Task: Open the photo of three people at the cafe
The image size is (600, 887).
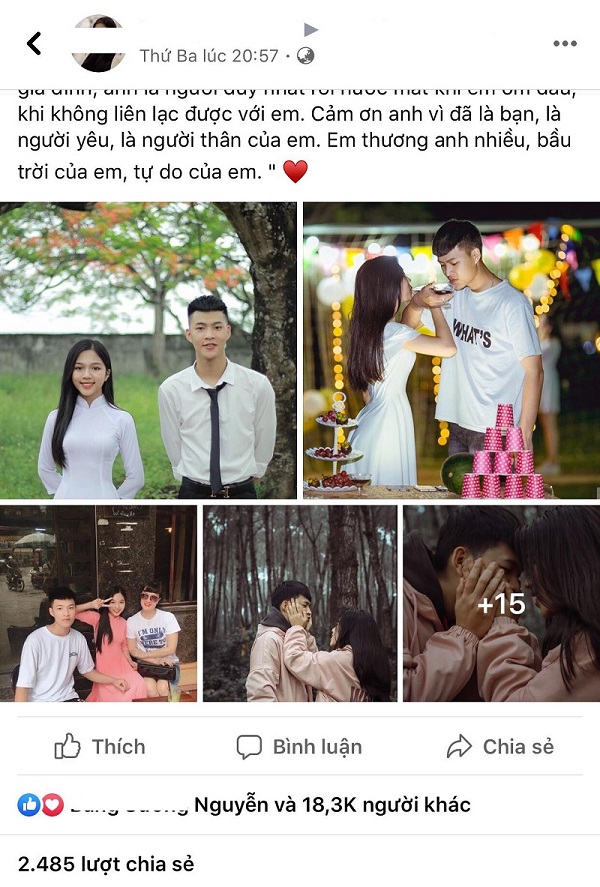Action: pos(98,603)
